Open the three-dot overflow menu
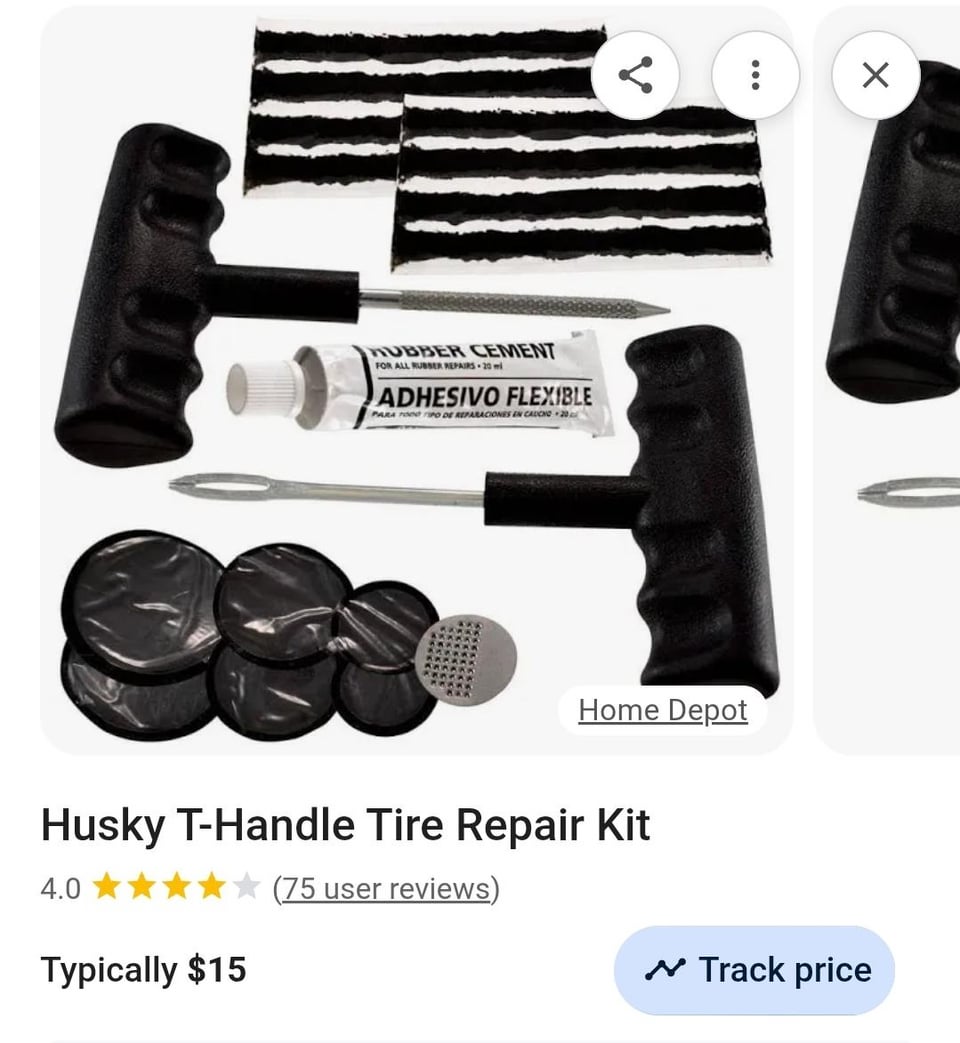 point(755,75)
